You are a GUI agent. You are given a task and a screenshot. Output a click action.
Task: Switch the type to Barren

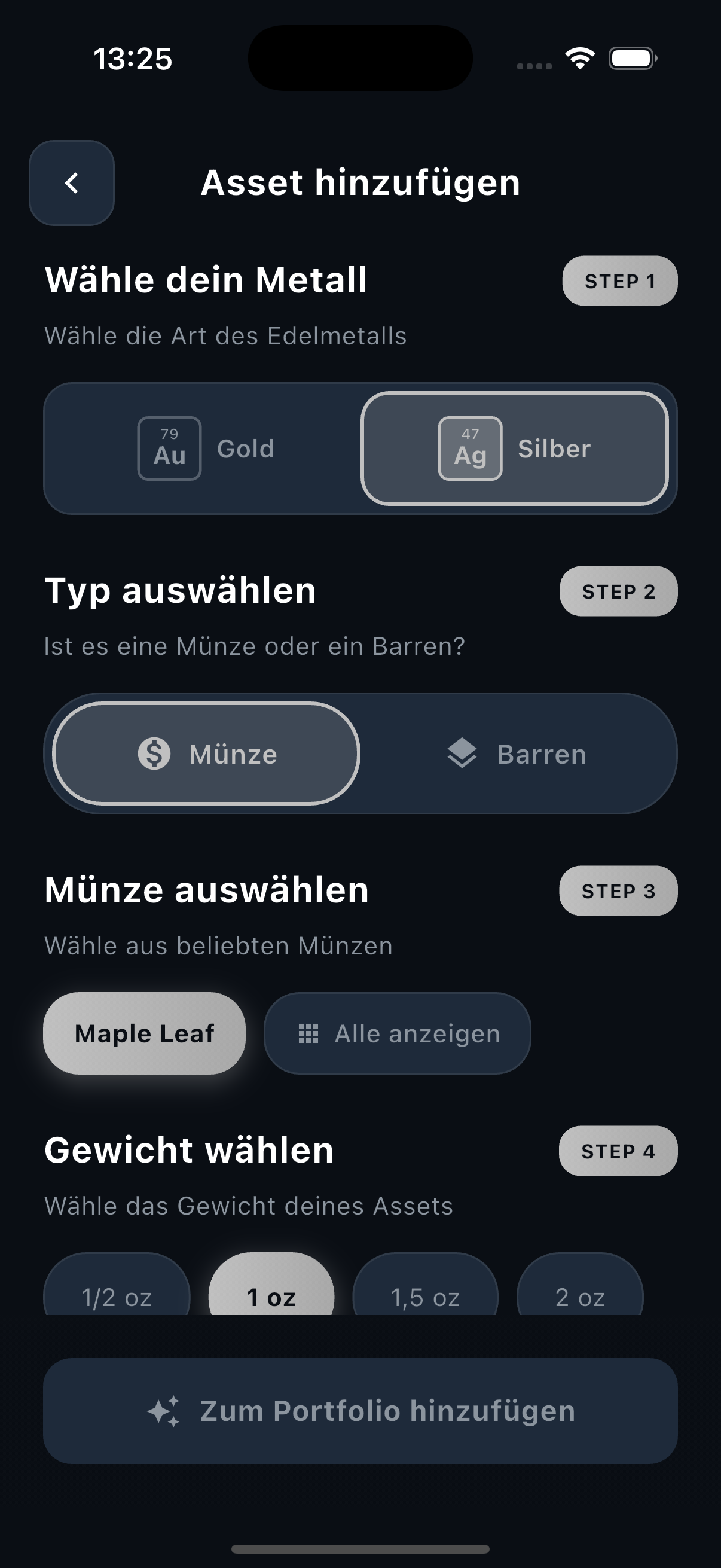517,754
